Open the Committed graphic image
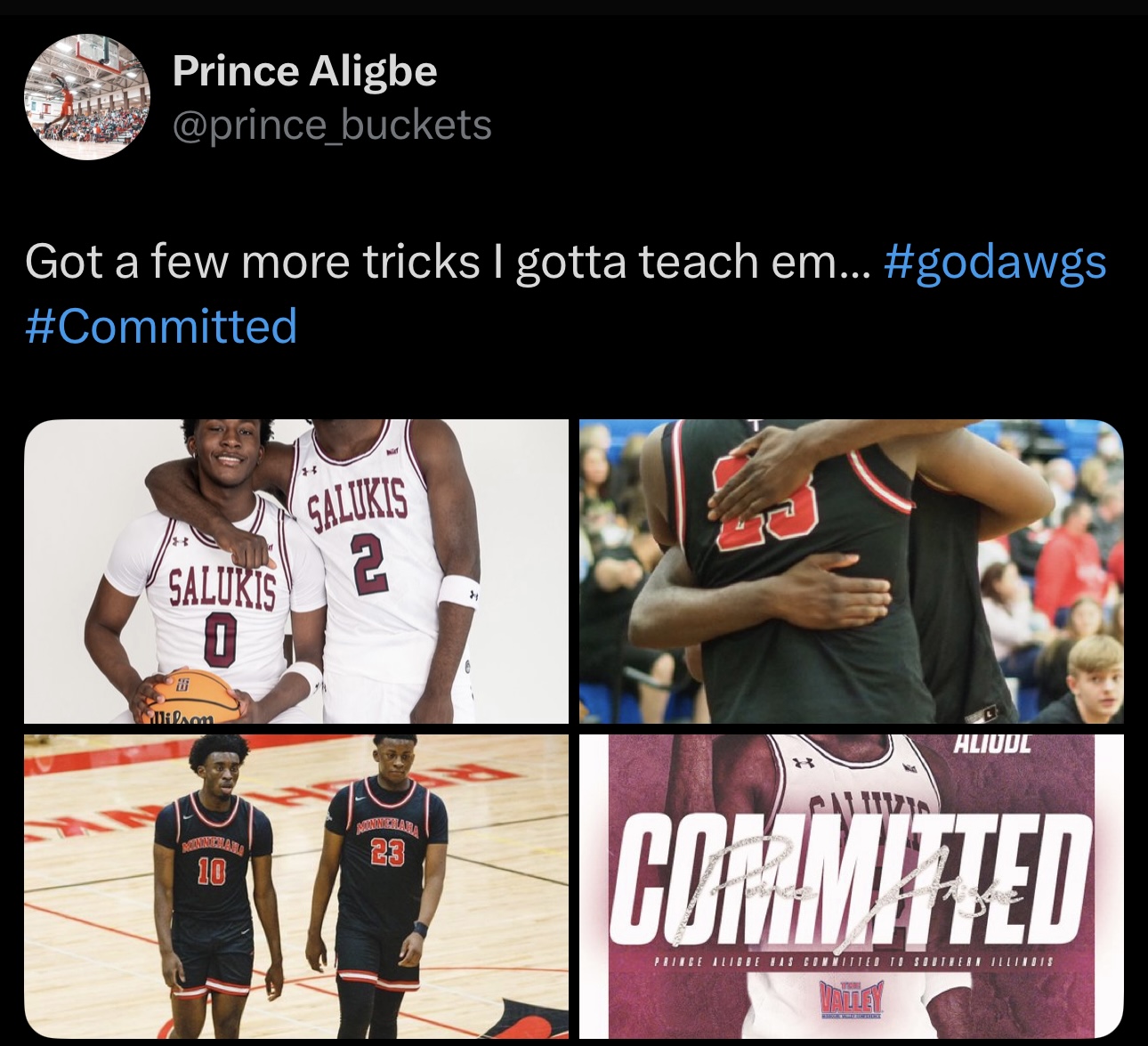The image size is (1148, 1046). coord(851,886)
